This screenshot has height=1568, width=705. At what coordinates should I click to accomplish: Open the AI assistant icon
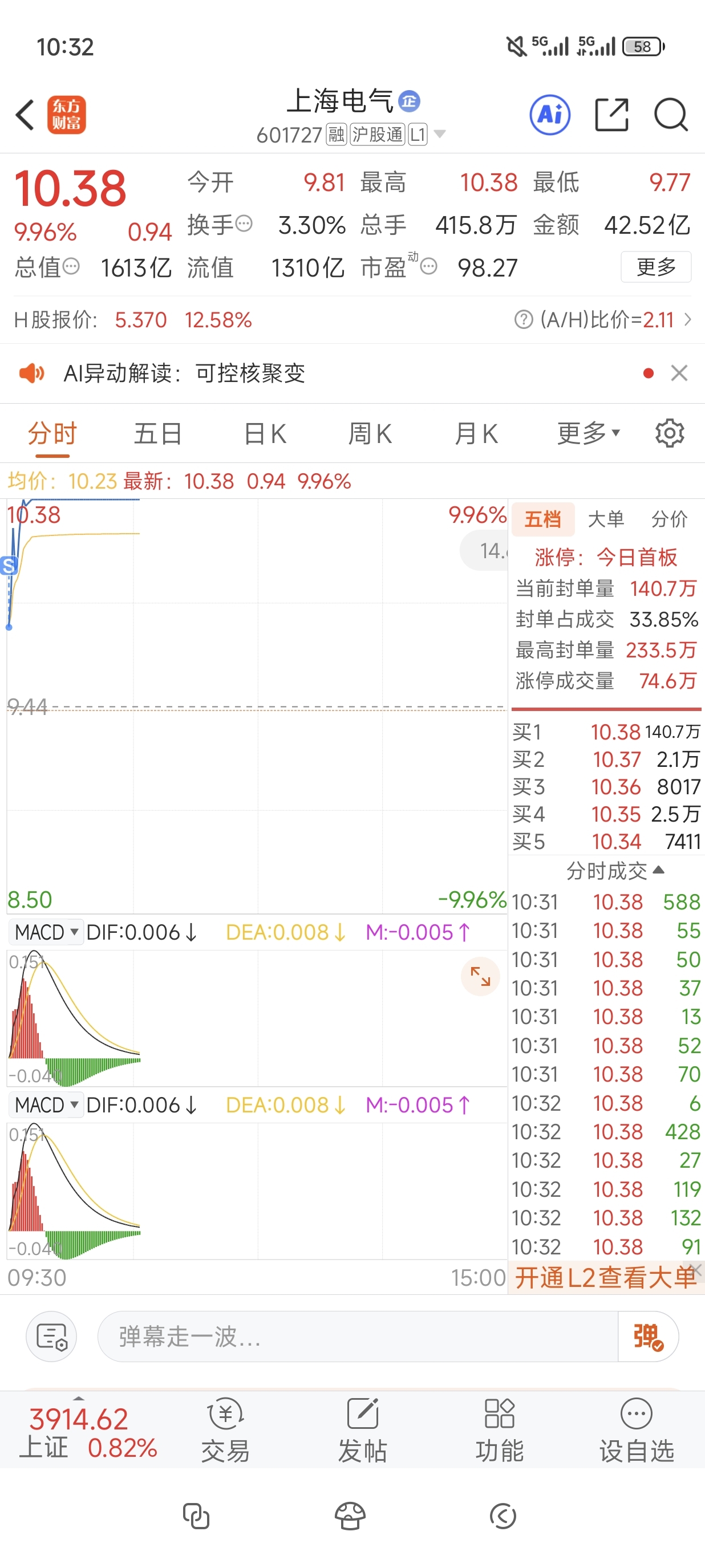click(x=550, y=115)
